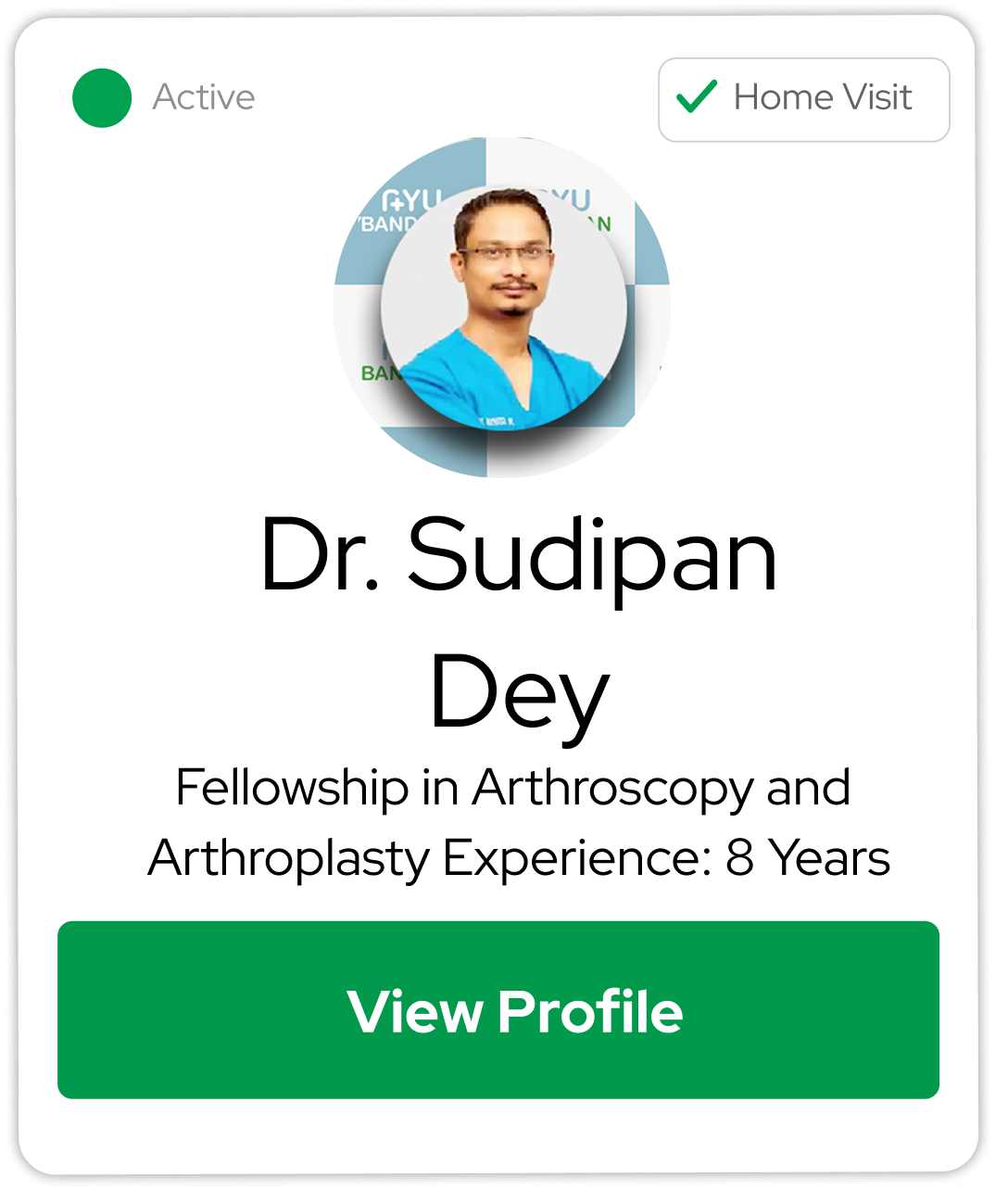Open Dr. Sudipan Dey's profile with View Profile
The width and height of the screenshot is (1008, 1190).
tap(498, 1009)
